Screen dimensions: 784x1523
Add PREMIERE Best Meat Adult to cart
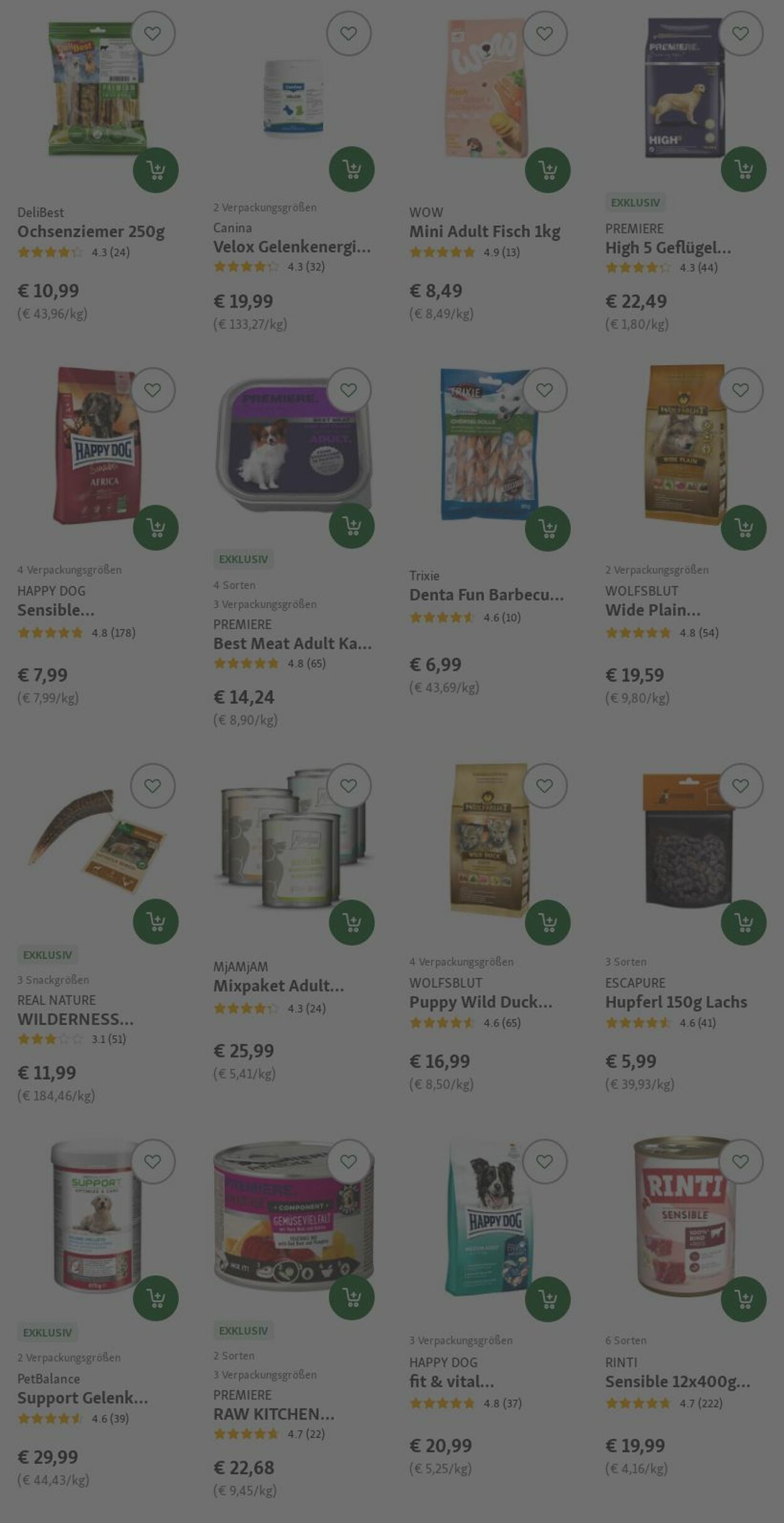[x=351, y=526]
